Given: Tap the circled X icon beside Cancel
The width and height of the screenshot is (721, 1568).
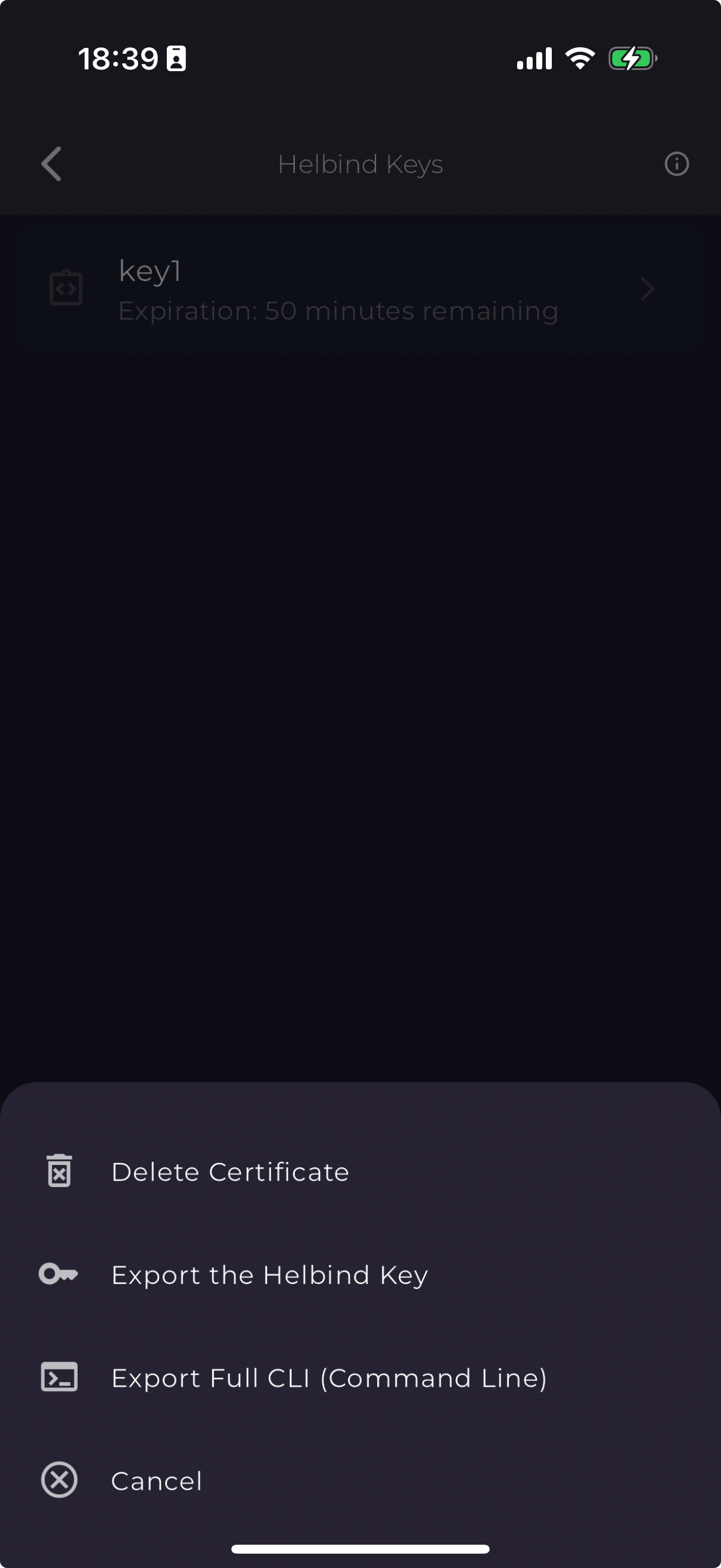Looking at the screenshot, I should tap(59, 1481).
